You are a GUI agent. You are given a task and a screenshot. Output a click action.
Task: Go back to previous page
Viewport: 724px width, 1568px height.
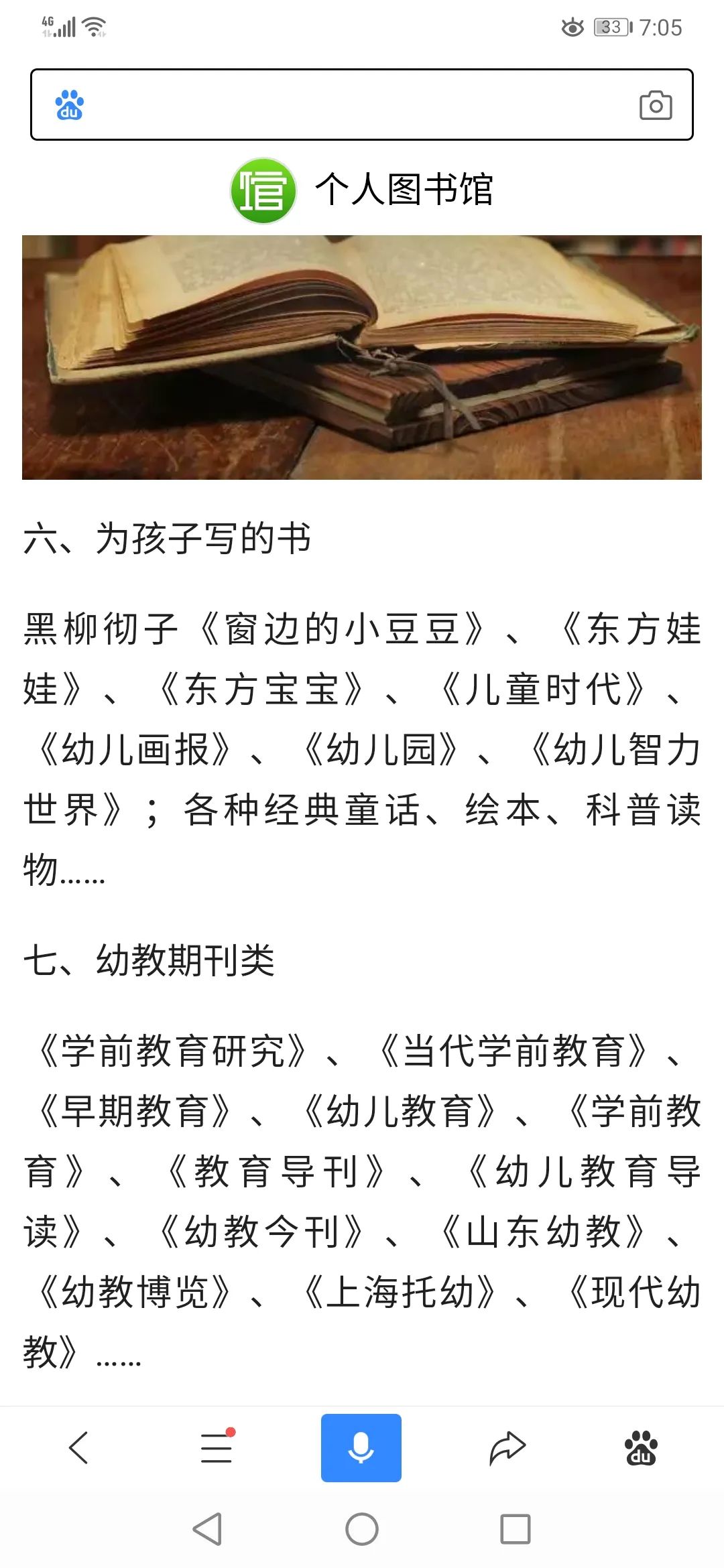pyautogui.click(x=79, y=1448)
